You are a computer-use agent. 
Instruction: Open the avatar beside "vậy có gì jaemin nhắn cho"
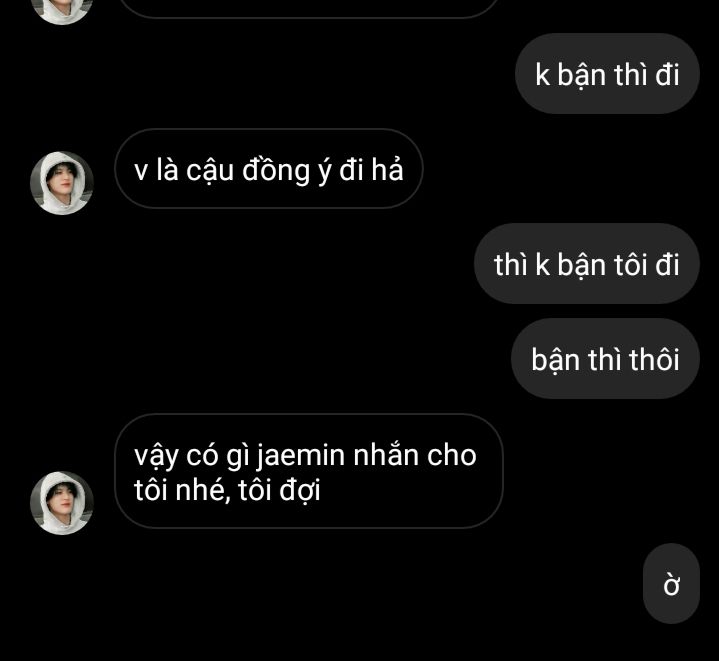pyautogui.click(x=62, y=503)
